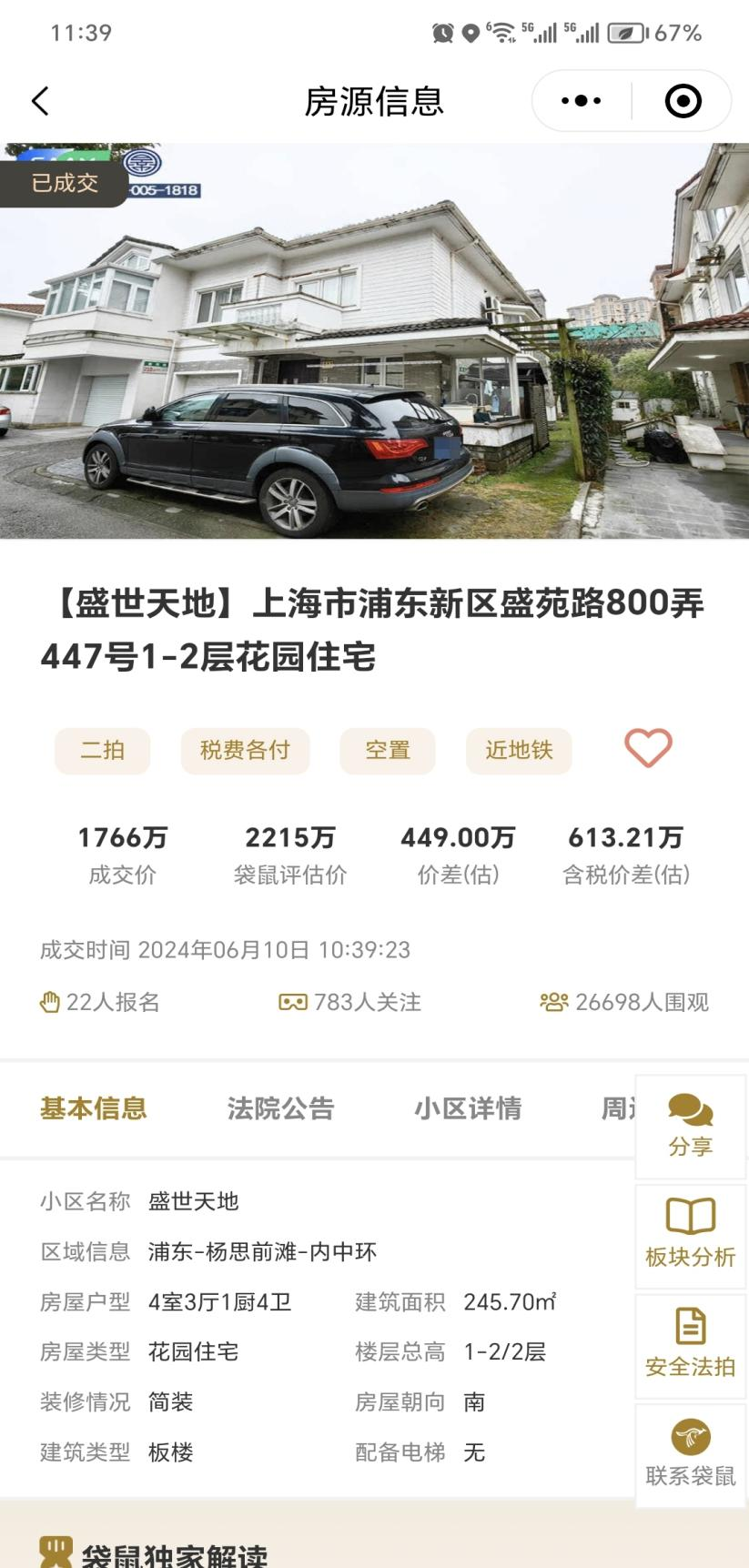Click the 22人报名 hand icon
The width and height of the screenshot is (749, 1568).
52,1001
